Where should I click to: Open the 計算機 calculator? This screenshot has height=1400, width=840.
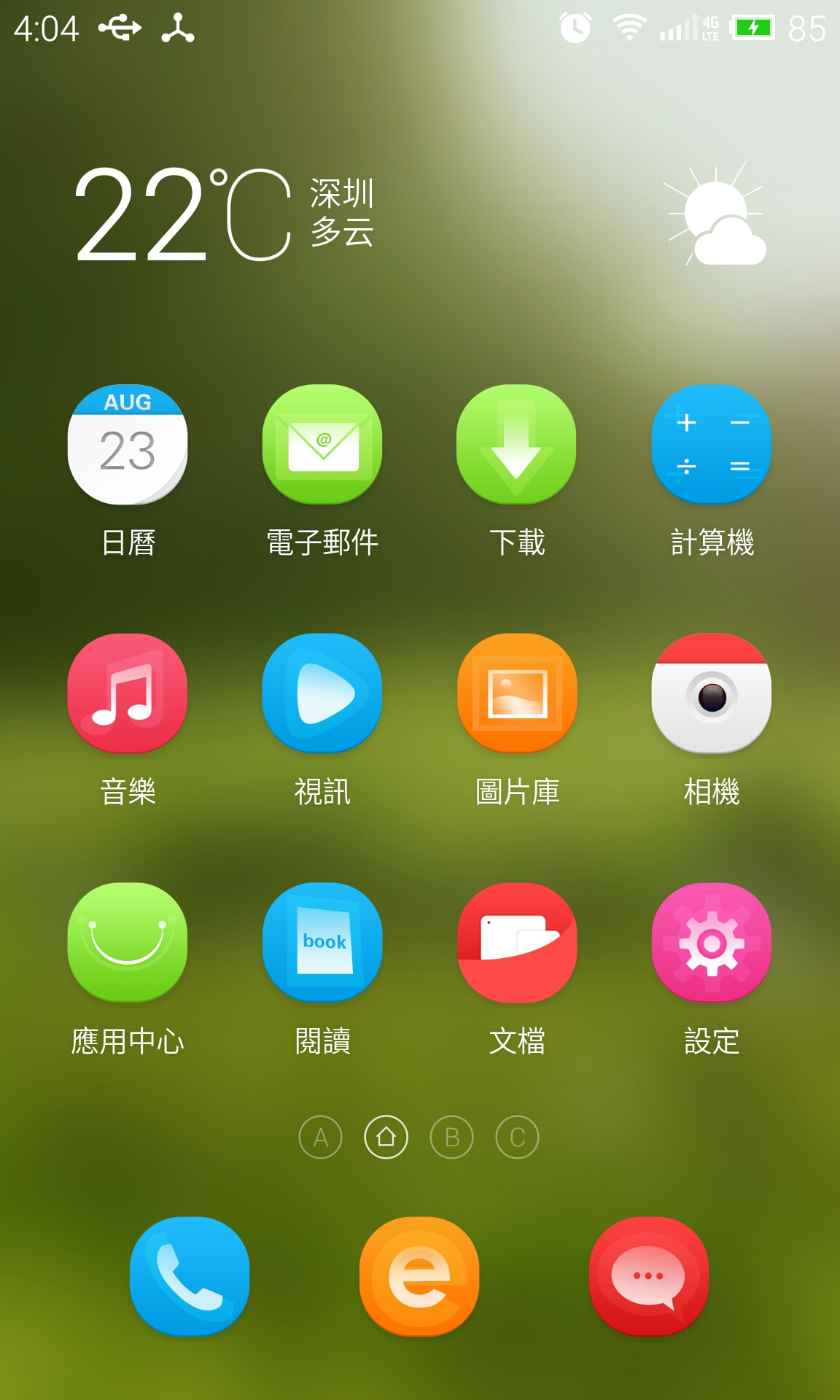tap(711, 445)
